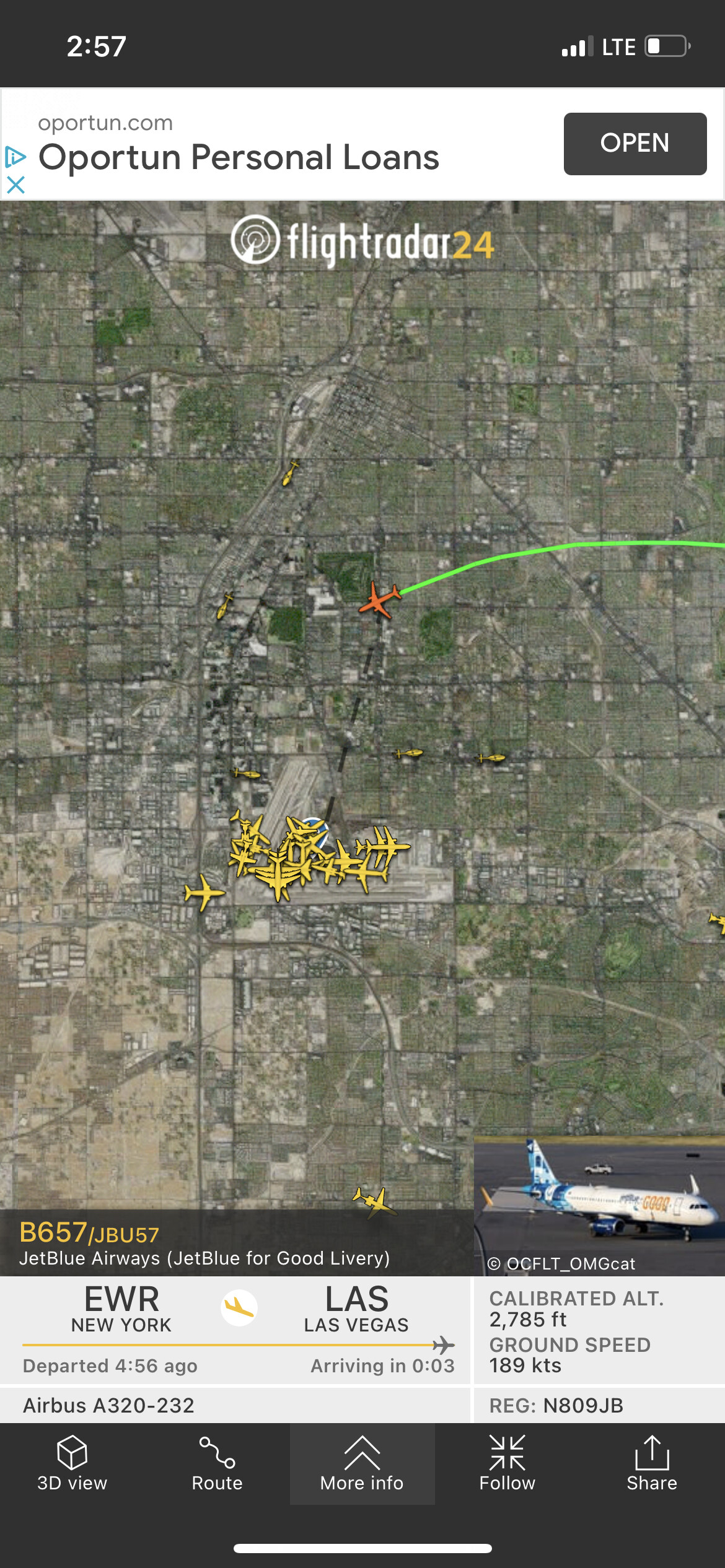Dismiss the Oportun ad banner
Viewport: 725px width, 1568px height.
point(15,185)
